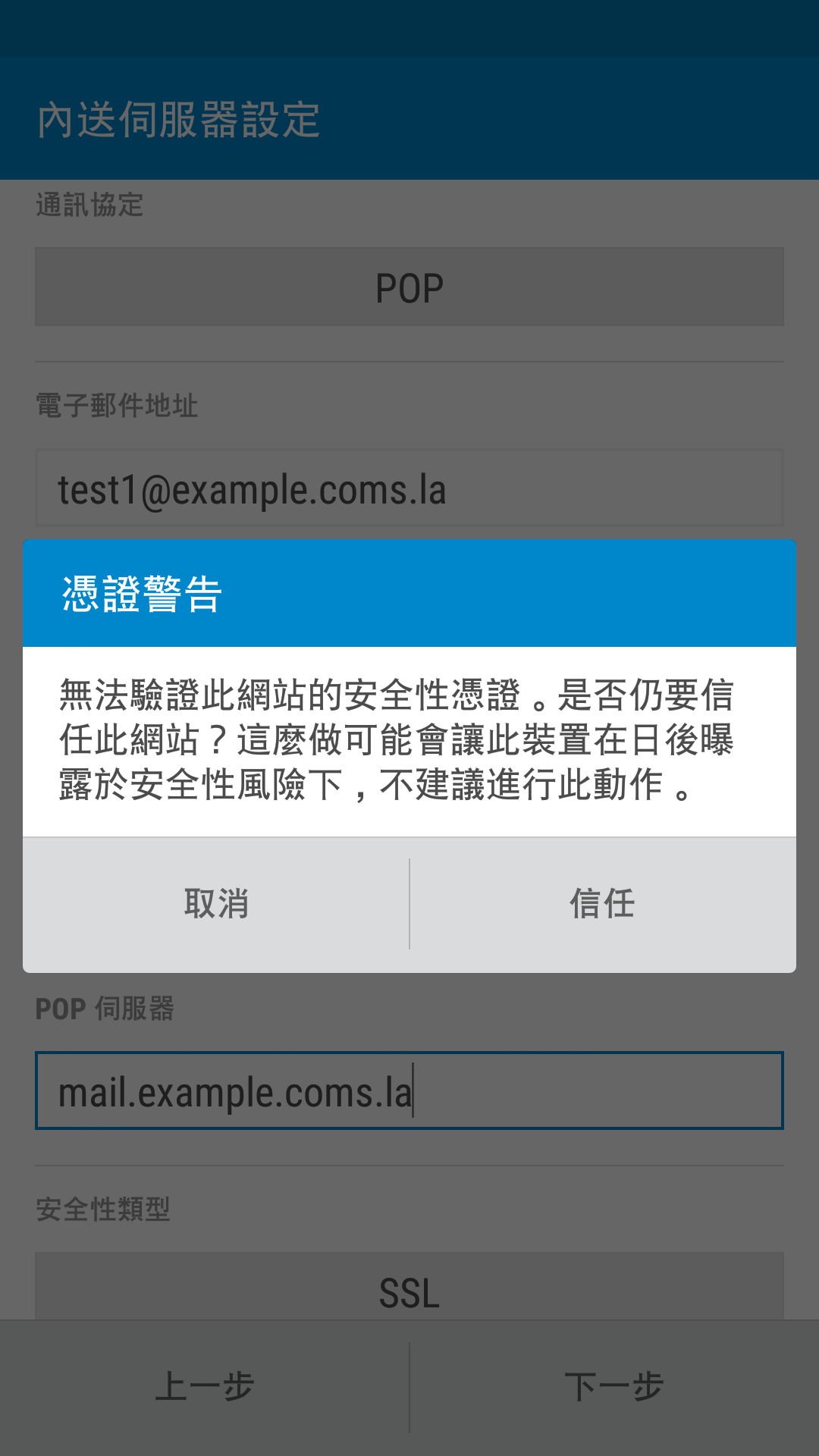Viewport: 819px width, 1456px height.
Task: Tap the email address field
Action: coord(409,488)
